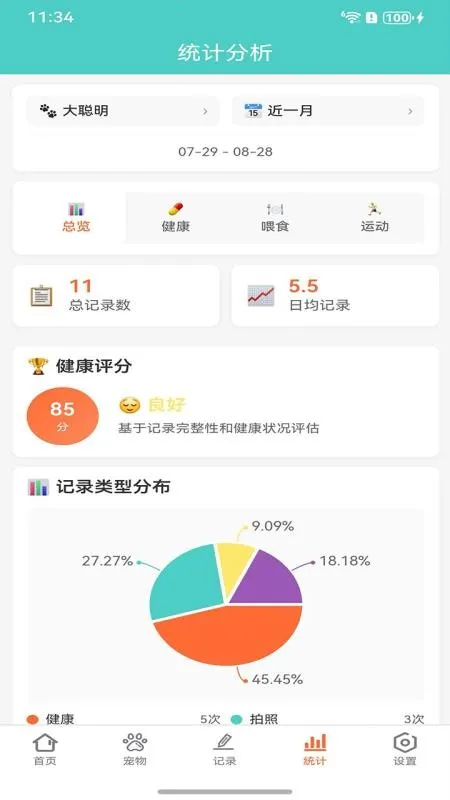The width and height of the screenshot is (450, 800).
Task: Open the 近一月 date range picker
Action: pyautogui.click(x=328, y=111)
